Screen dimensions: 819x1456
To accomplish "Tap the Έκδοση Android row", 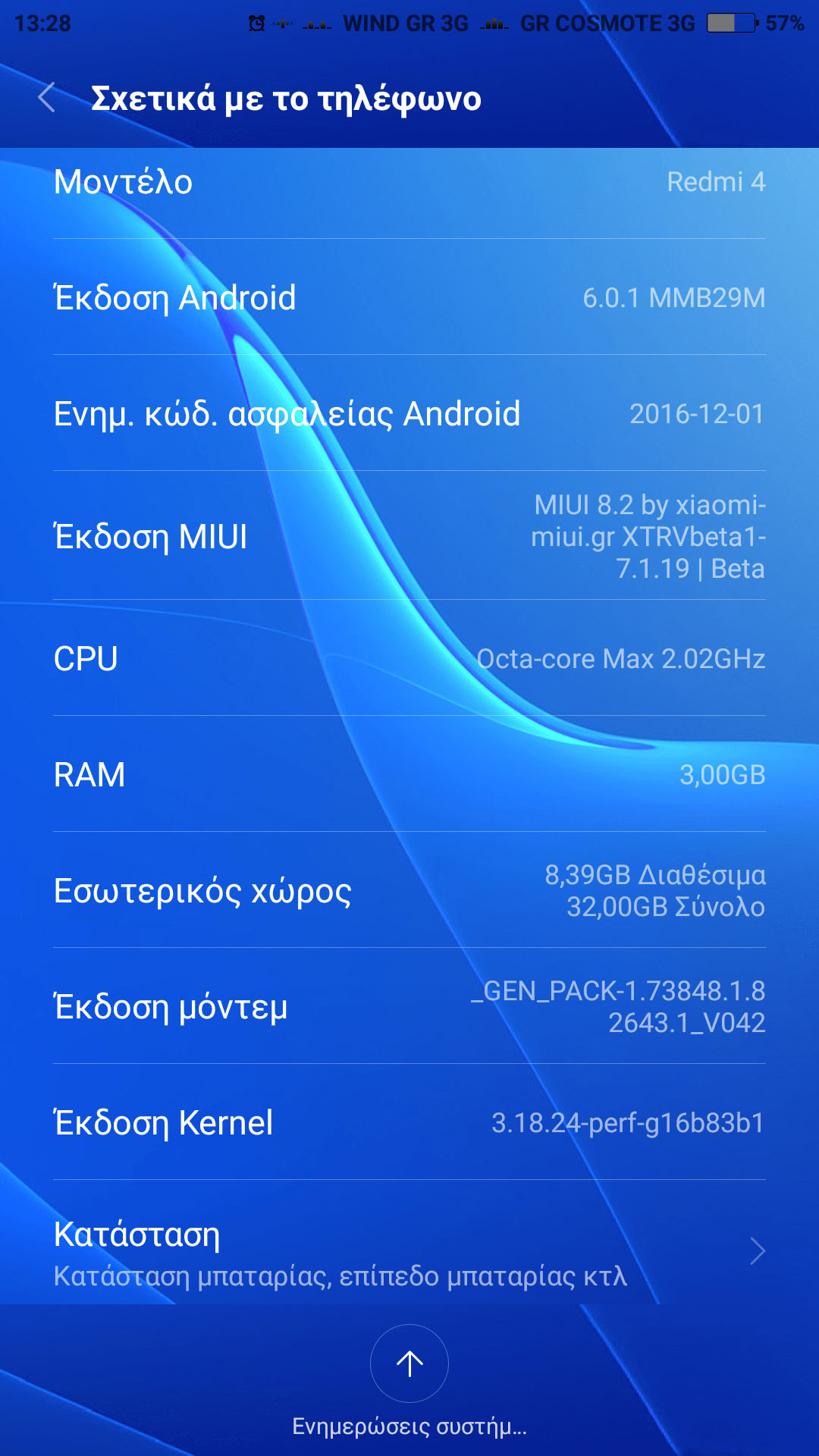I will [x=409, y=297].
